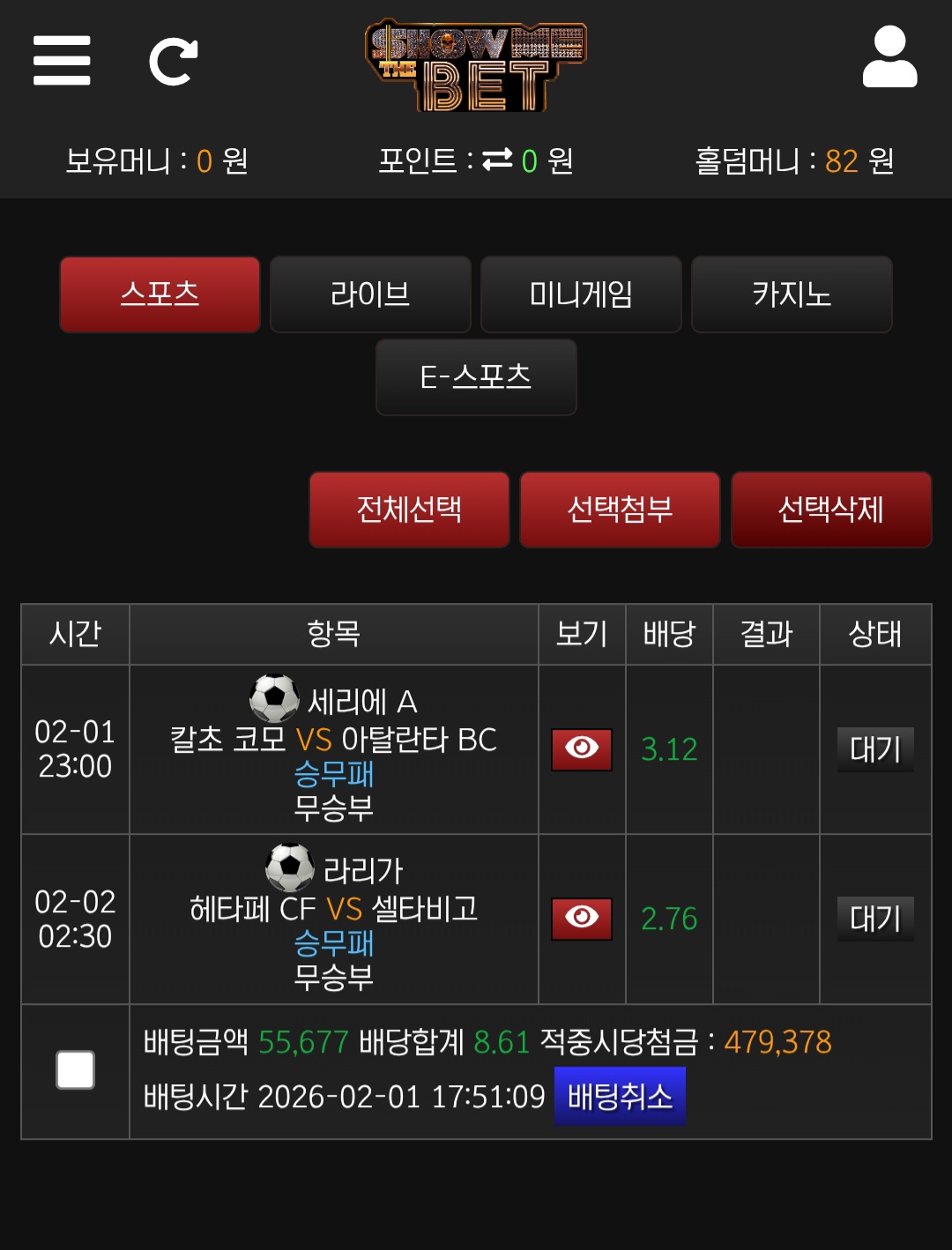View details of the 칼초 코모 match
952x1250 pixels.
(582, 749)
